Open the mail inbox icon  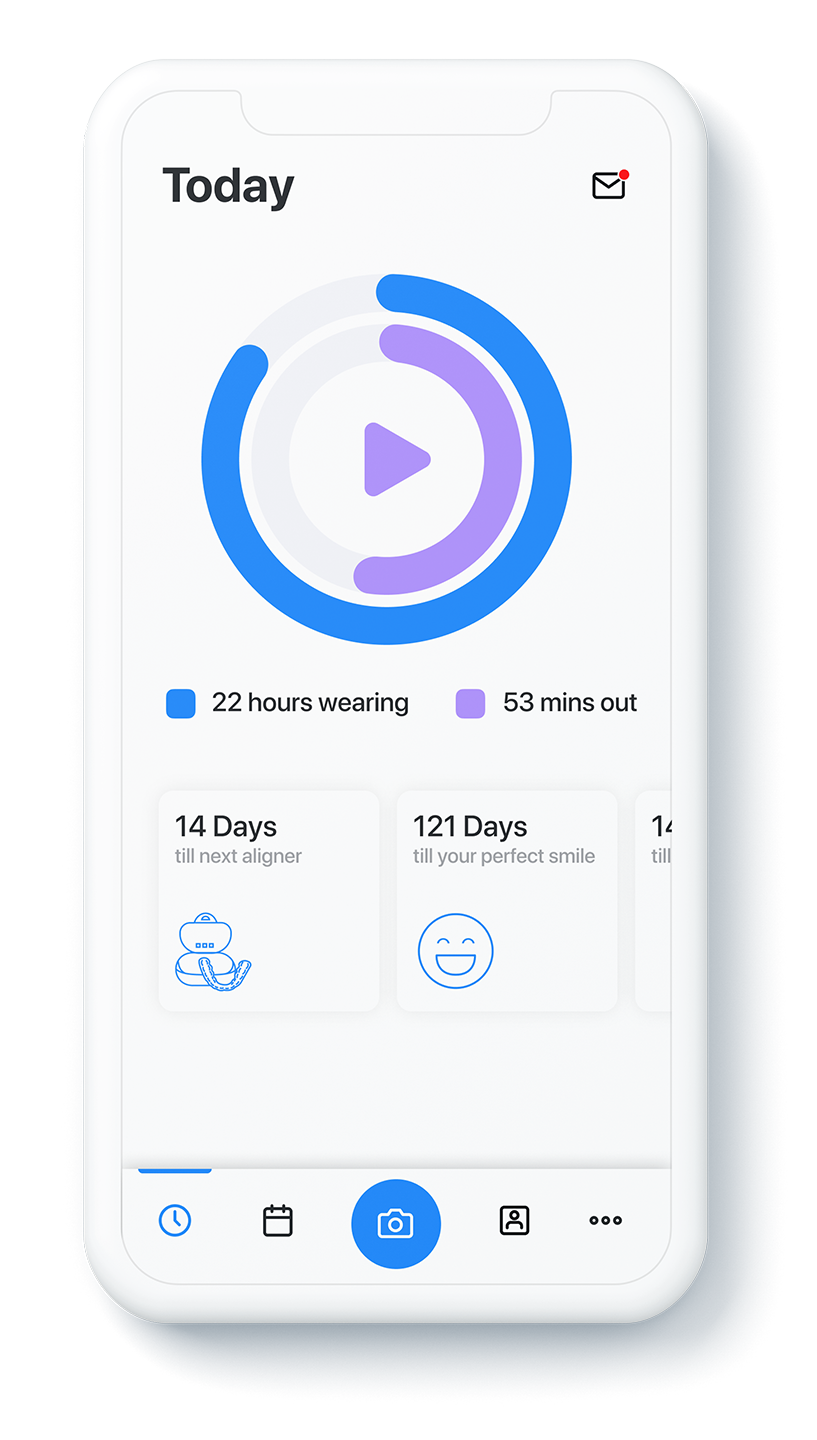point(608,186)
